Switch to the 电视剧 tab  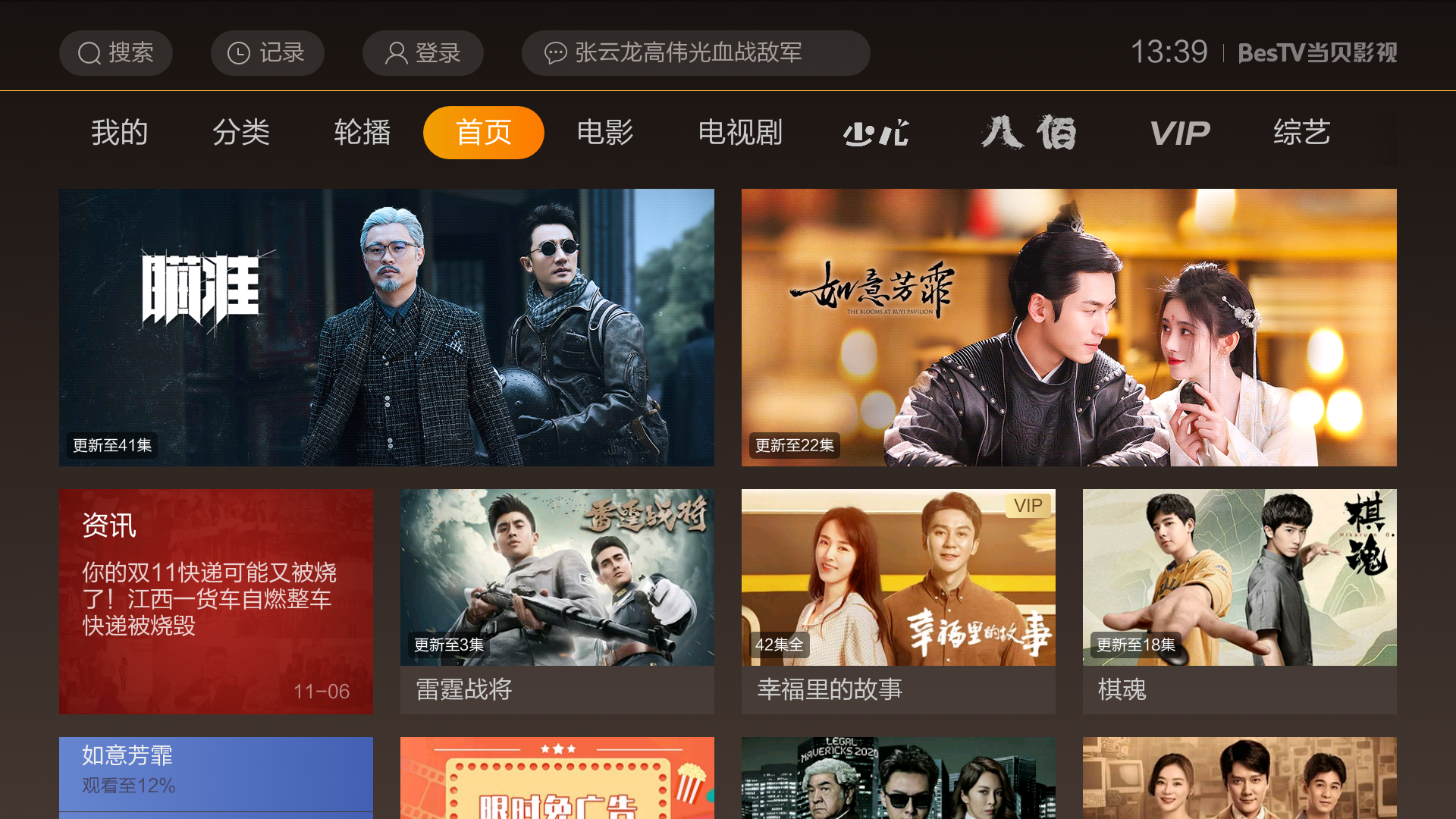tap(740, 133)
